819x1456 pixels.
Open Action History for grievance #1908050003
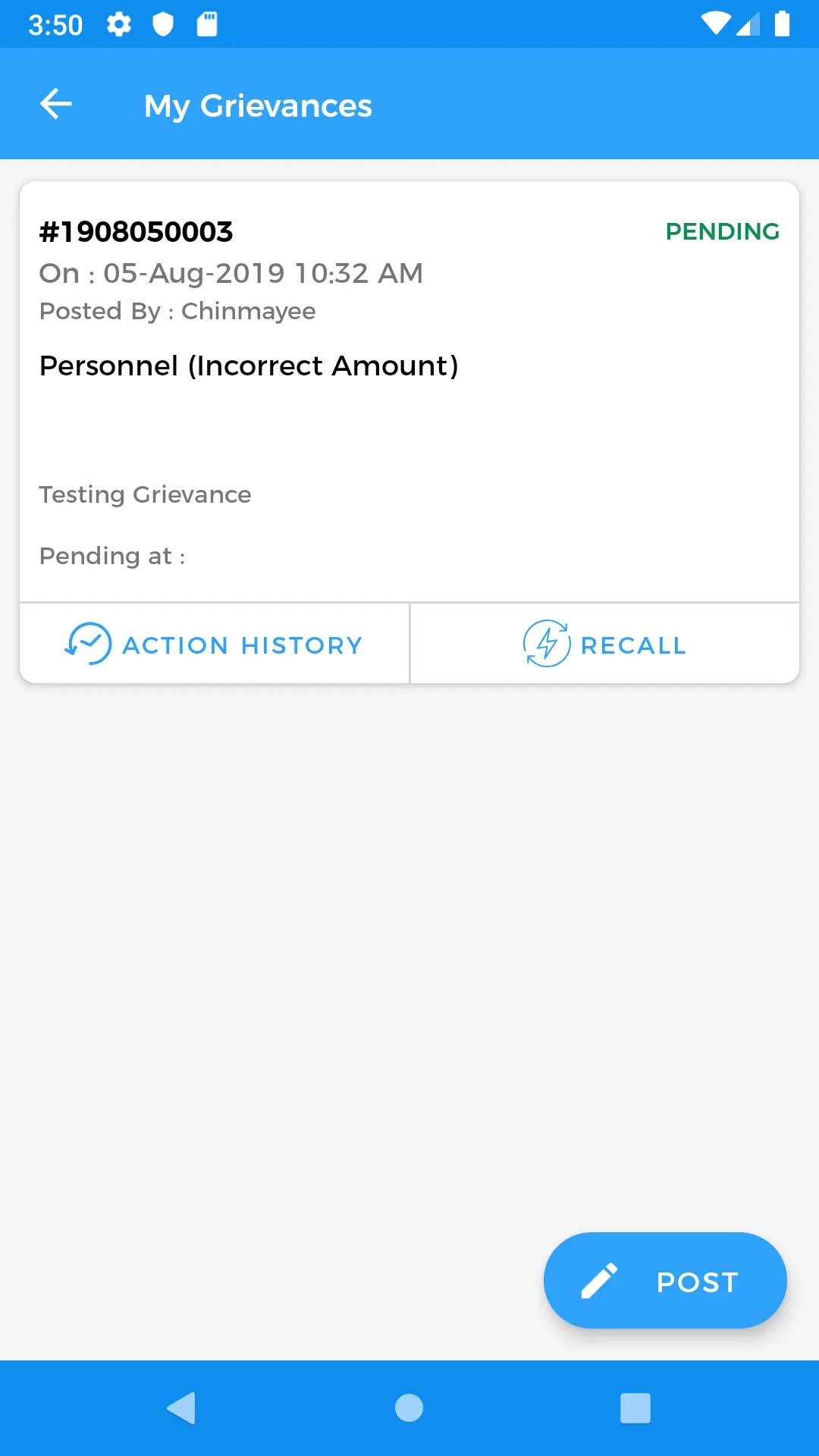[214, 644]
